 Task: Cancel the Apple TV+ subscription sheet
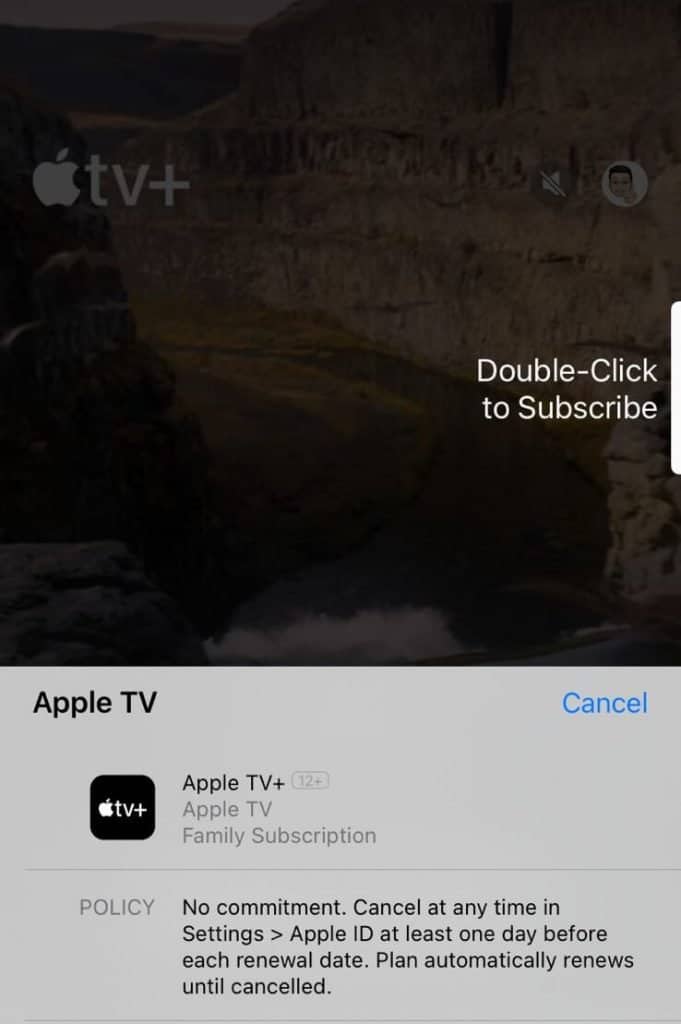tap(604, 703)
